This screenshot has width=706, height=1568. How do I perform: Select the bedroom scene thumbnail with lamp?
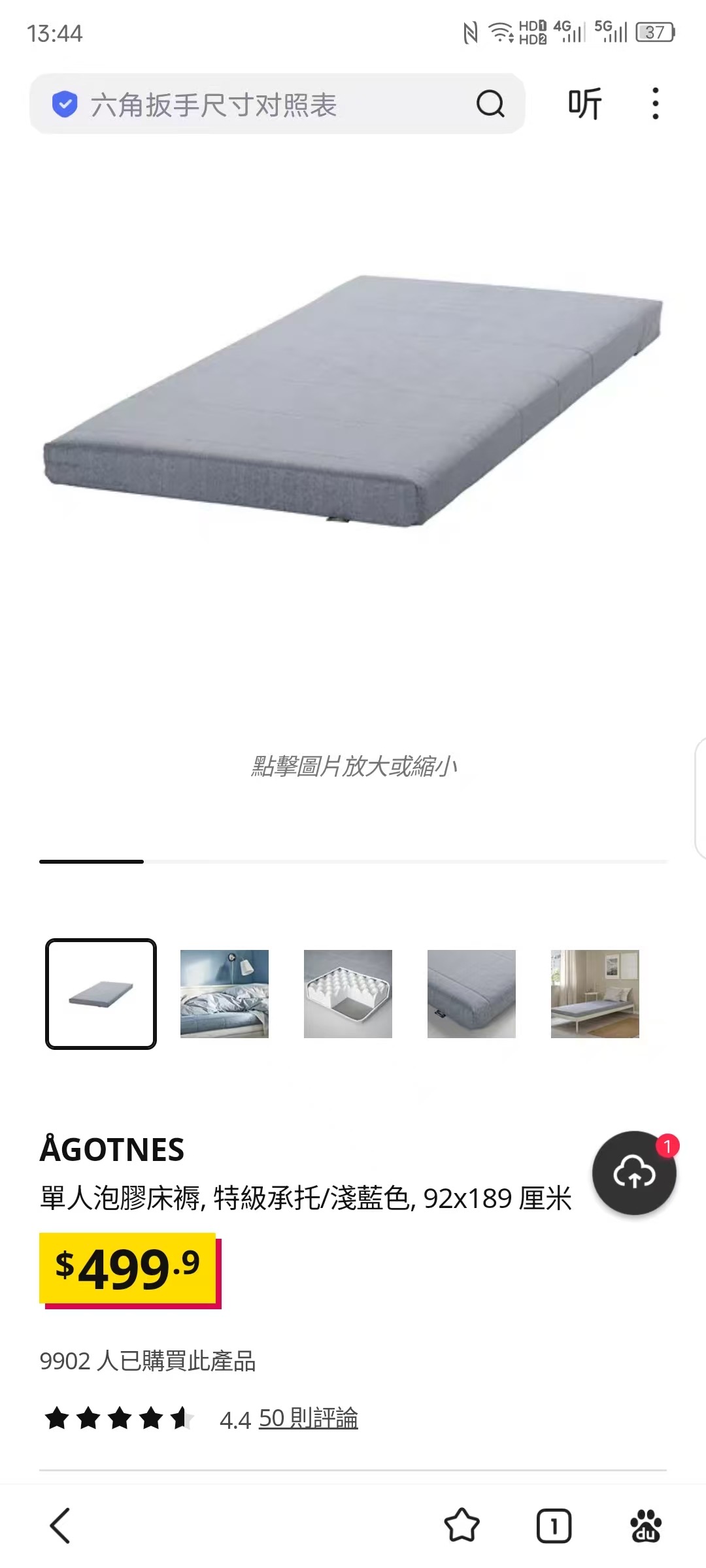click(x=224, y=994)
